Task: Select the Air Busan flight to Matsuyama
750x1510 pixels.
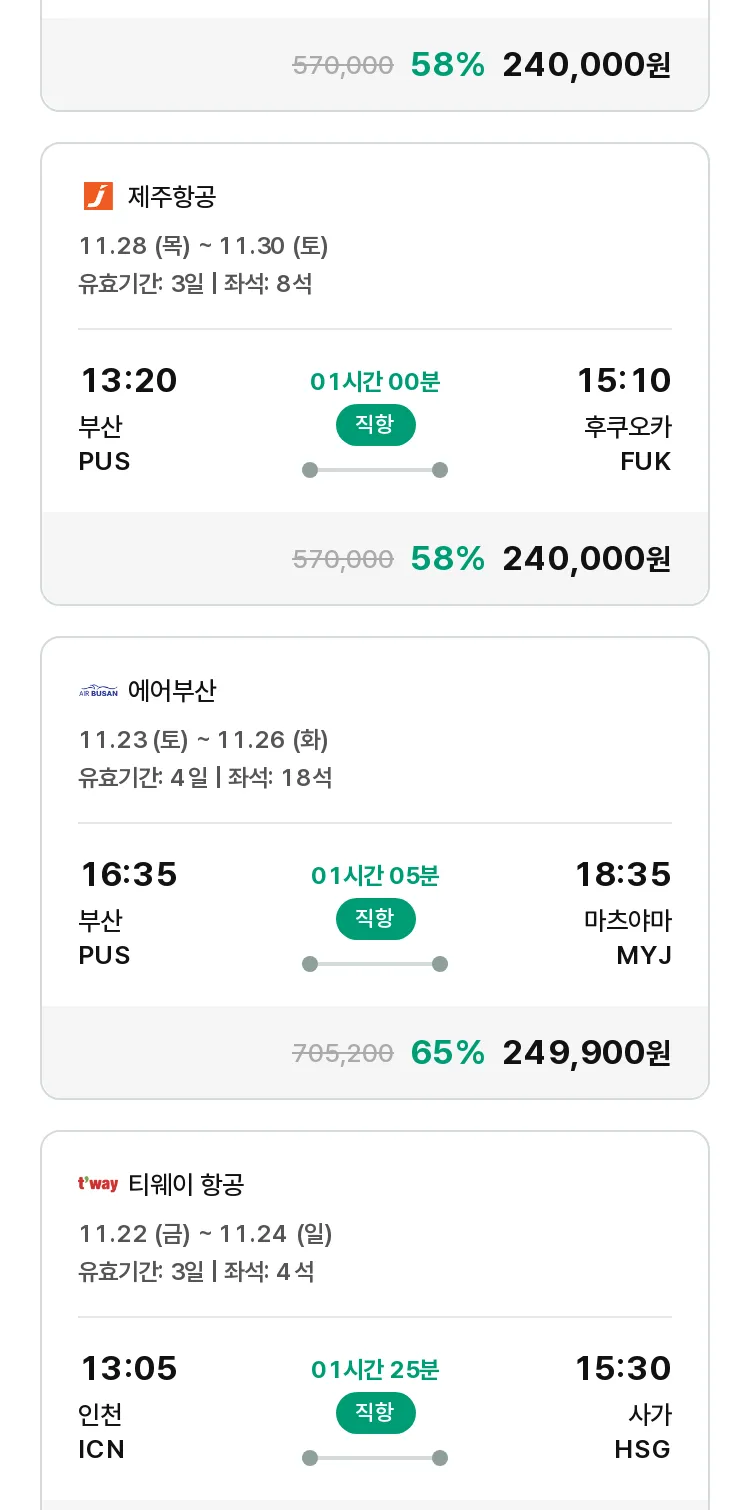Action: pyautogui.click(x=375, y=868)
